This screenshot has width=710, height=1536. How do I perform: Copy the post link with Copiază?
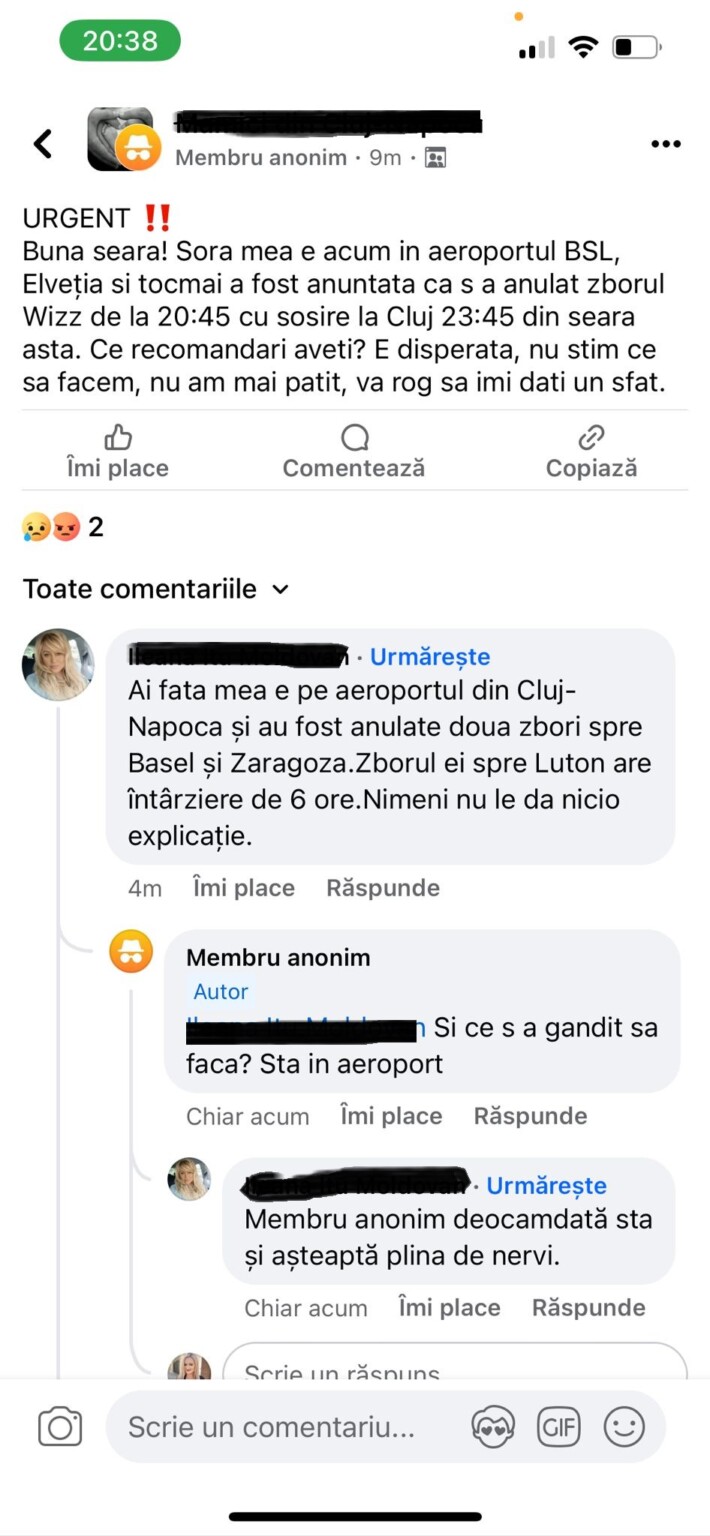591,452
